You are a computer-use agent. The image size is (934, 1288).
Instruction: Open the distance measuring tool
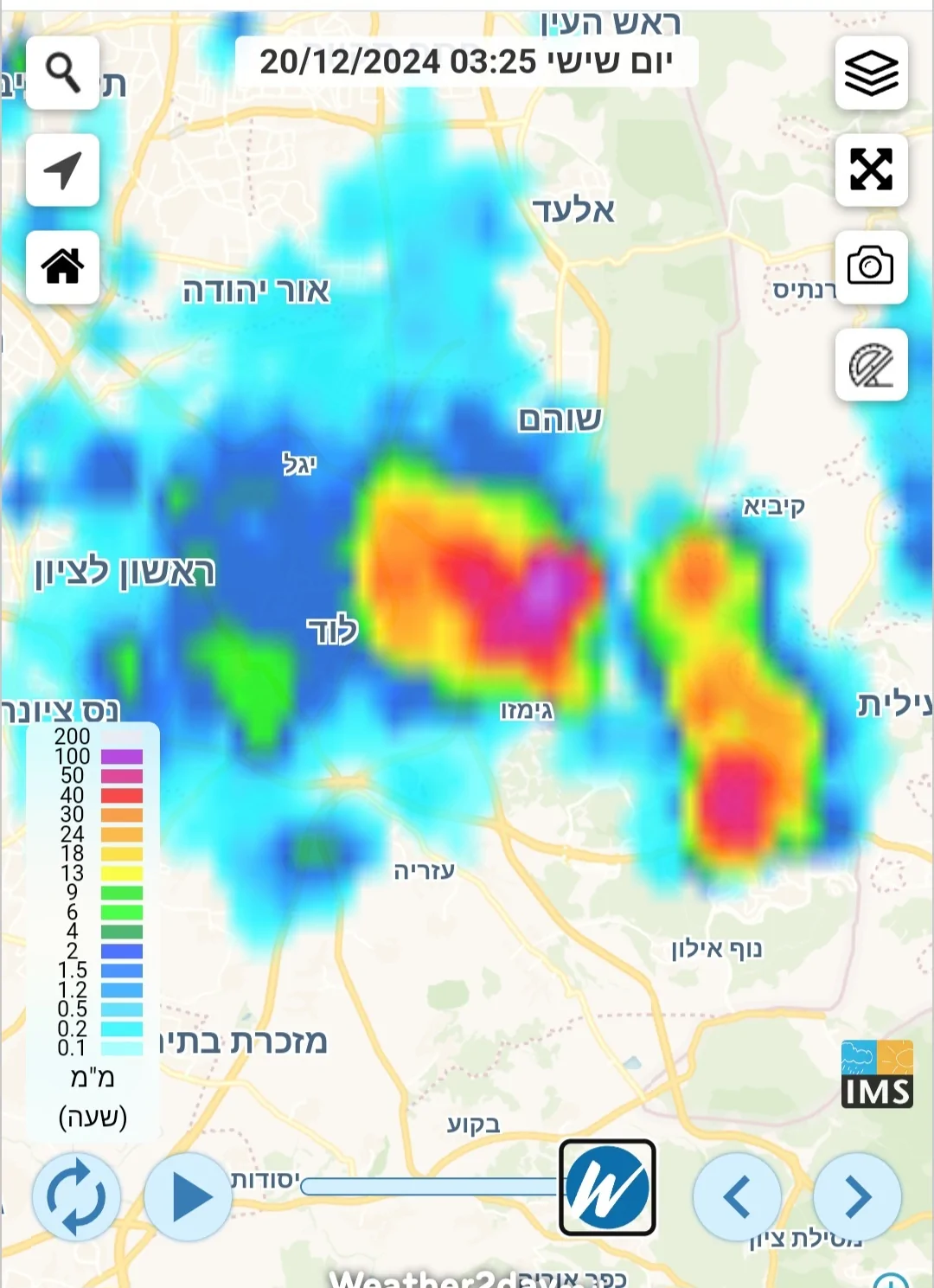coord(871,364)
